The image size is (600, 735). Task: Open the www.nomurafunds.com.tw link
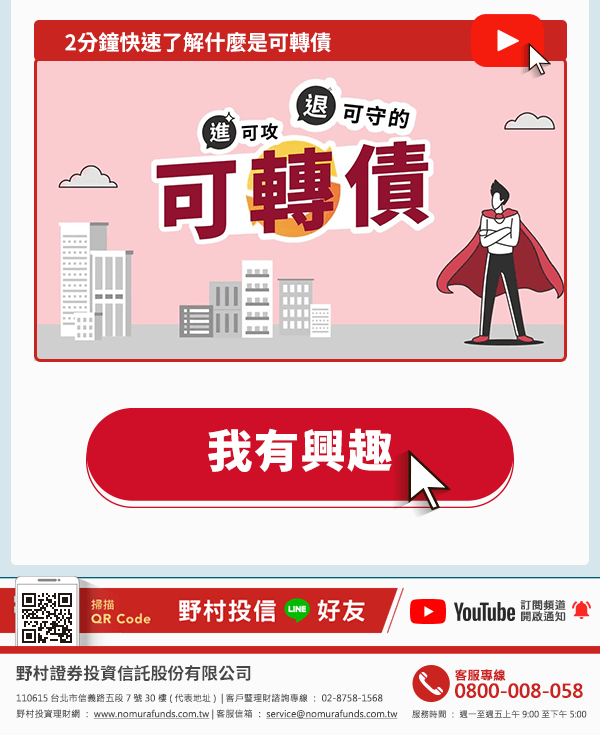coord(151,714)
